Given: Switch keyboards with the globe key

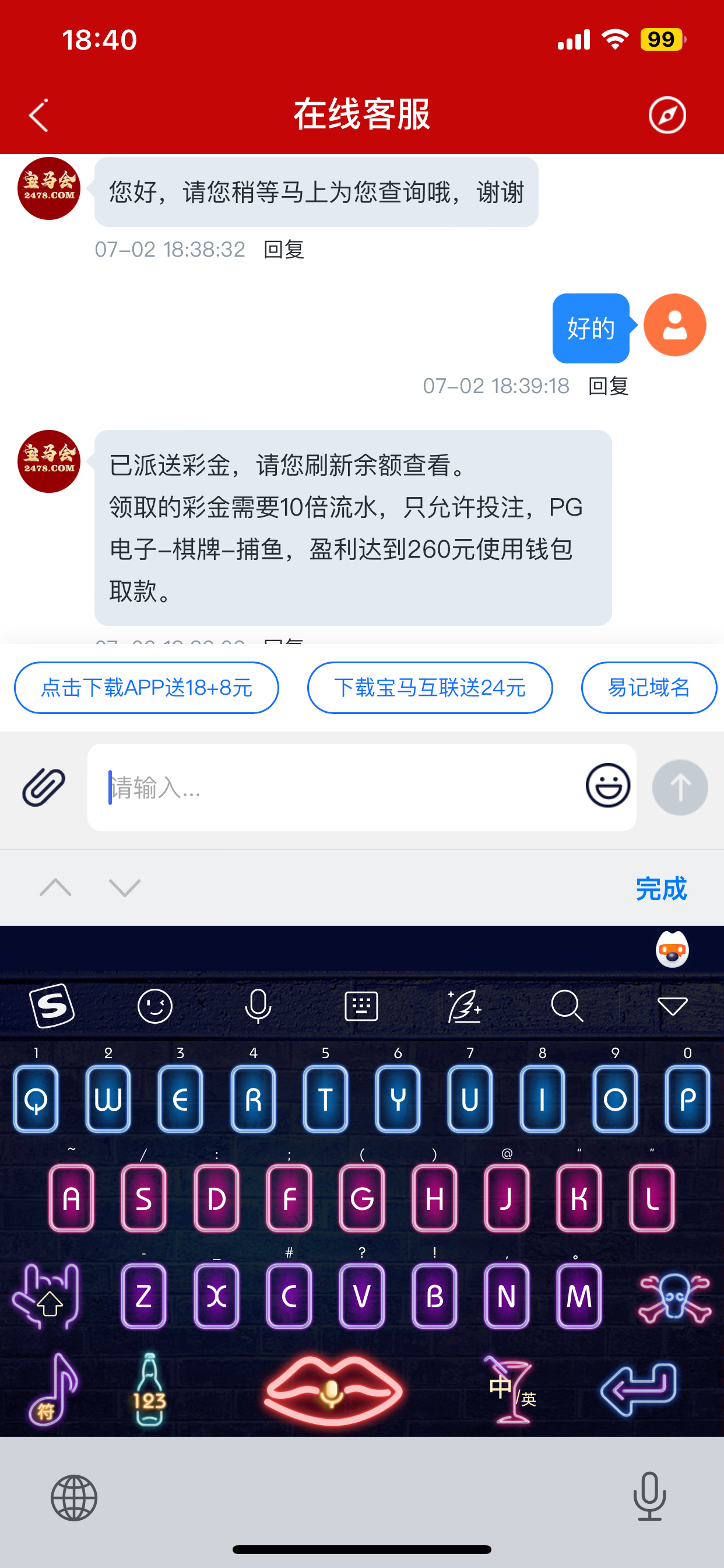Looking at the screenshot, I should click(73, 1498).
